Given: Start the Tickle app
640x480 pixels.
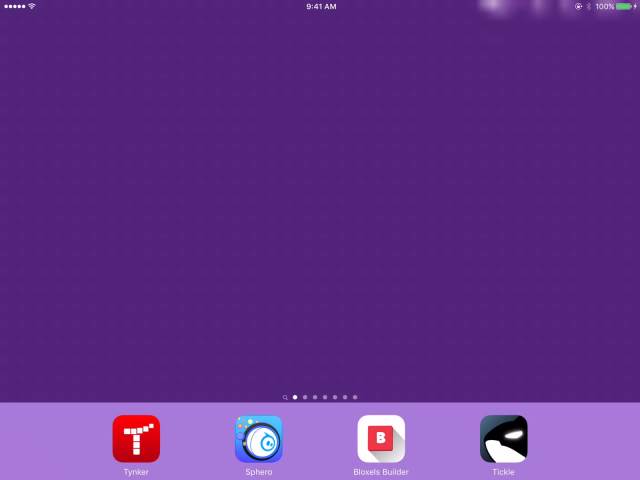Looking at the screenshot, I should [503, 439].
